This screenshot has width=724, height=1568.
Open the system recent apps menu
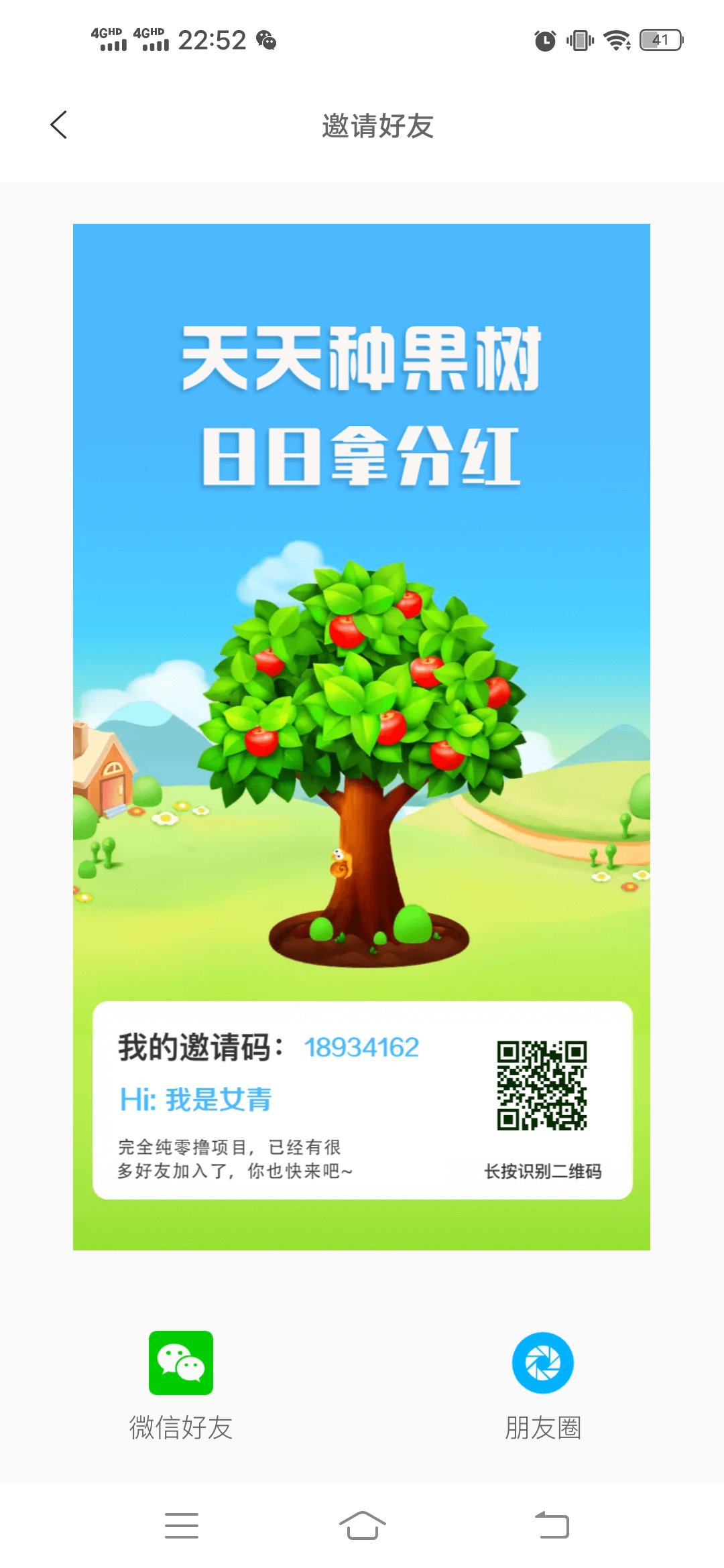click(182, 1526)
